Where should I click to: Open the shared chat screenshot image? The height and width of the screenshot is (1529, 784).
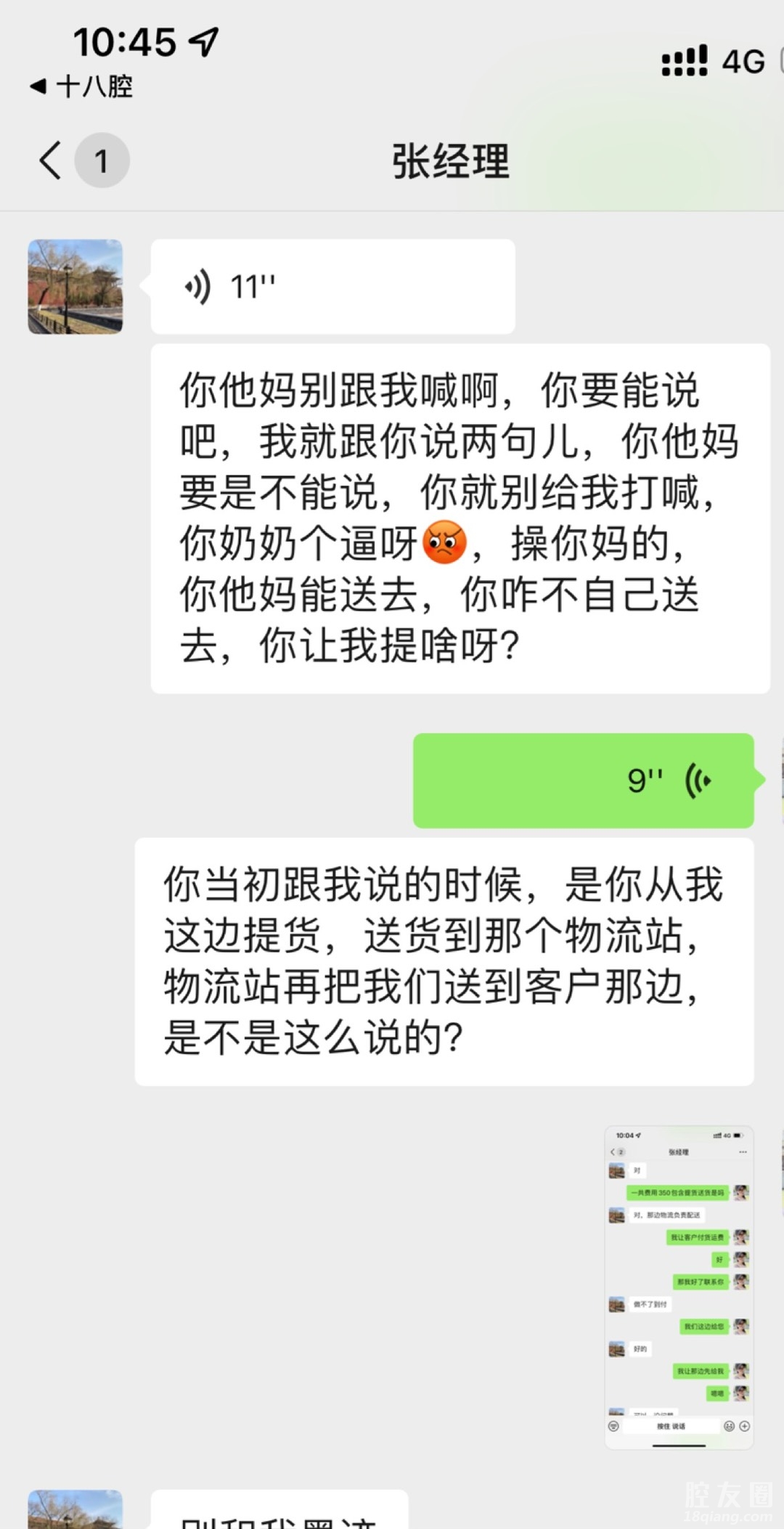click(679, 1287)
